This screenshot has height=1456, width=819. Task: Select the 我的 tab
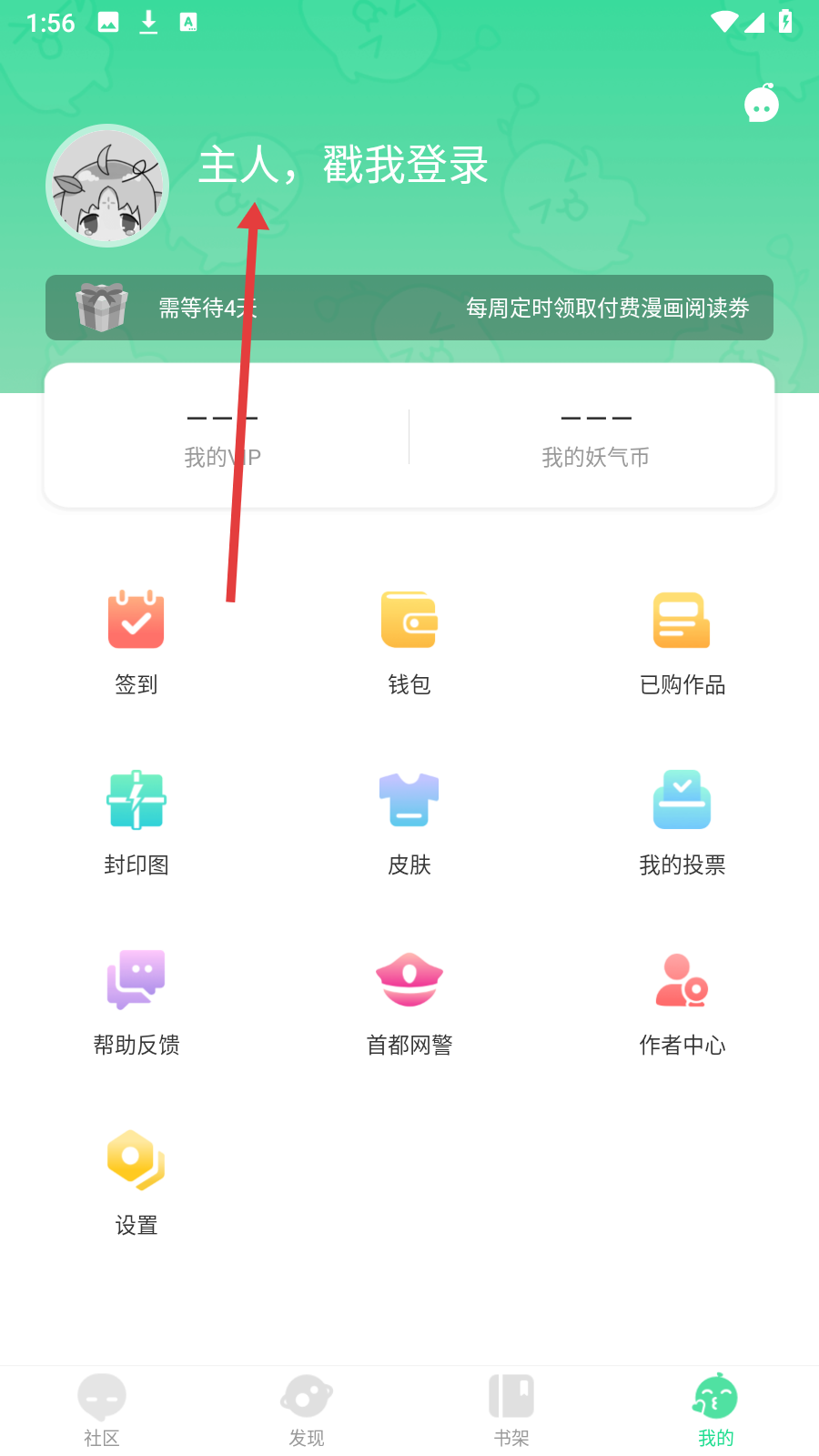[716, 1410]
